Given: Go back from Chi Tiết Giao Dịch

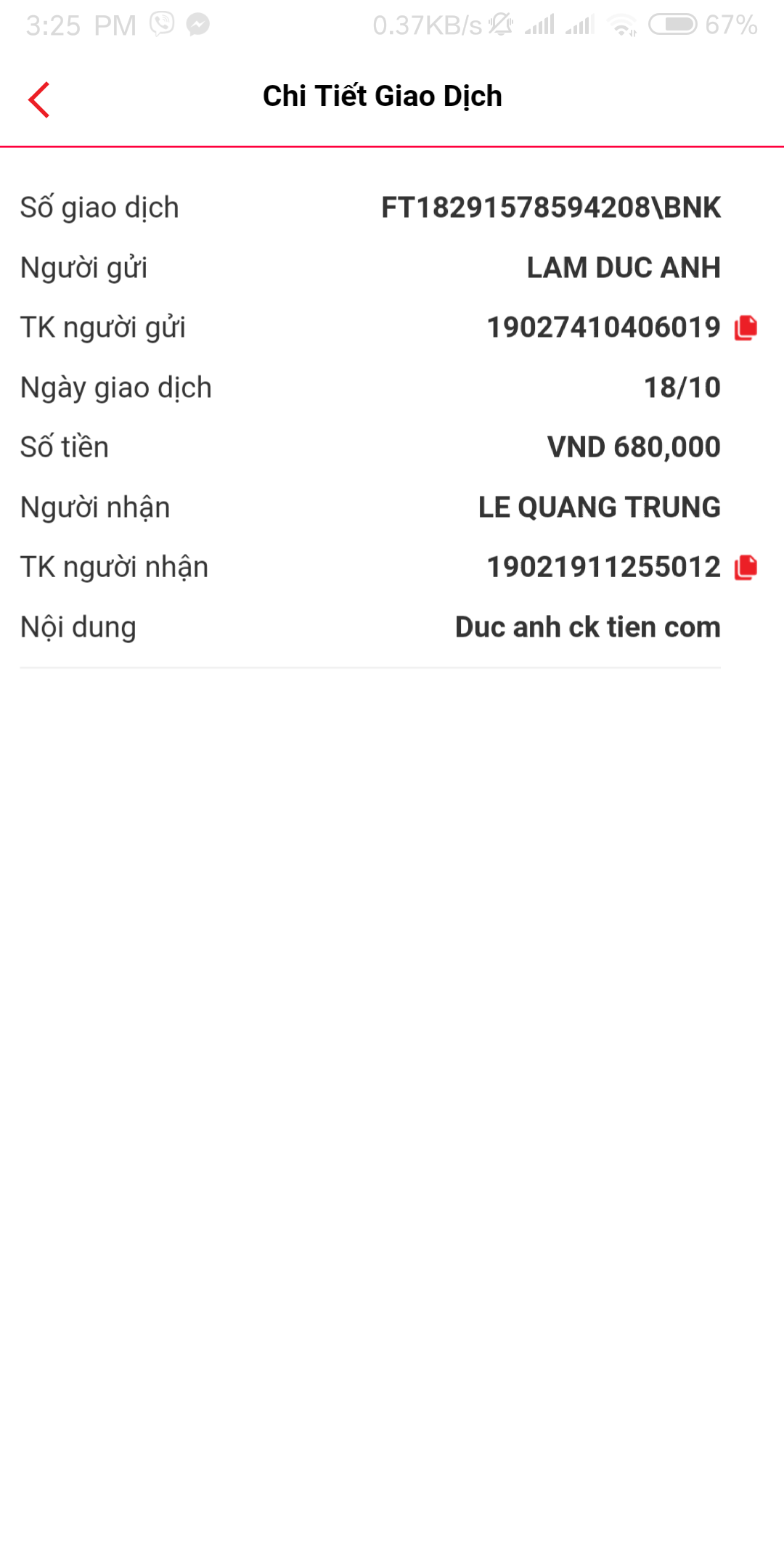Looking at the screenshot, I should tap(39, 99).
